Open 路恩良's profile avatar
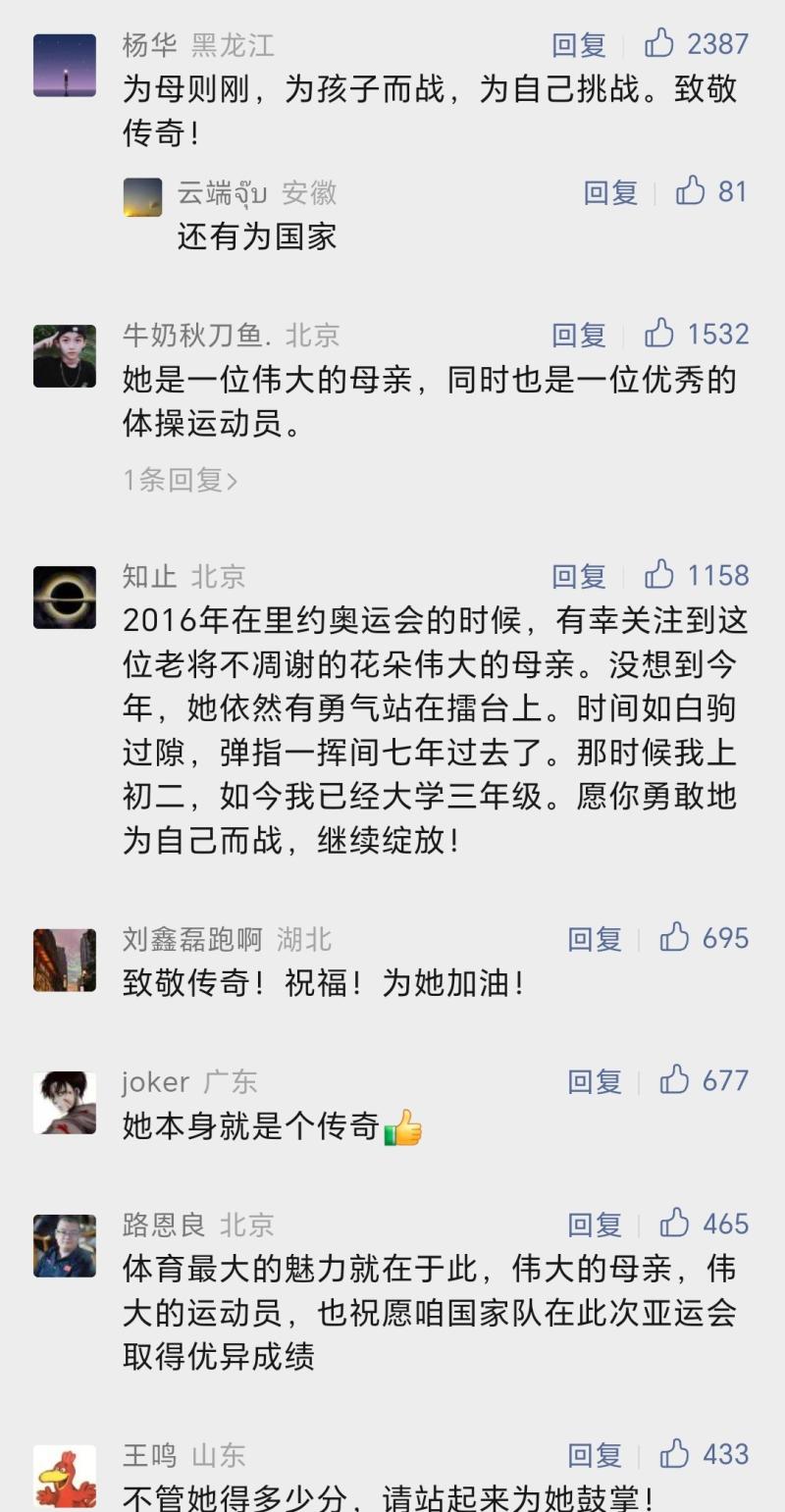The width and height of the screenshot is (785, 1512). (65, 1245)
